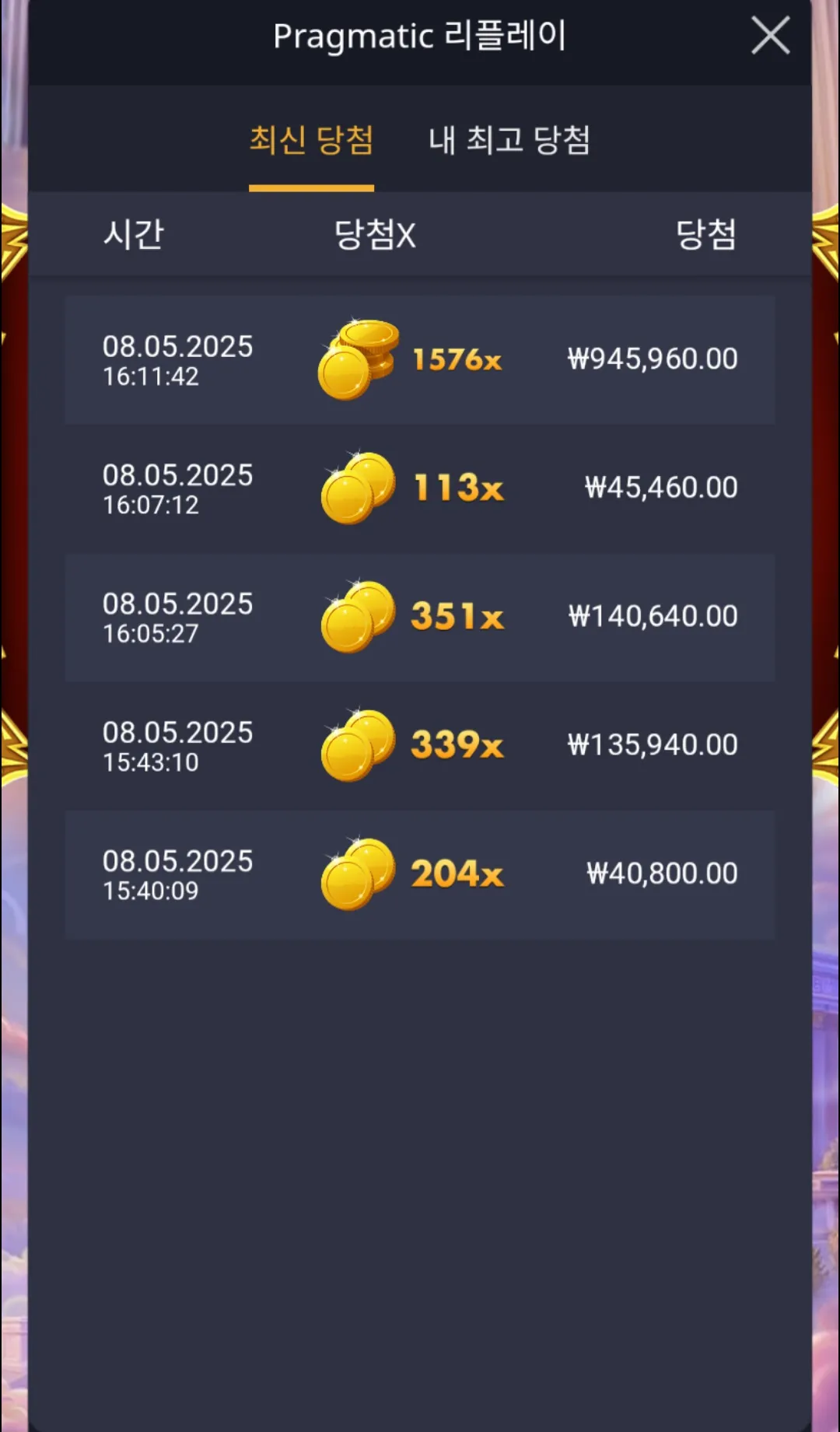
Task: Open the 113x win replay
Action: coord(420,488)
